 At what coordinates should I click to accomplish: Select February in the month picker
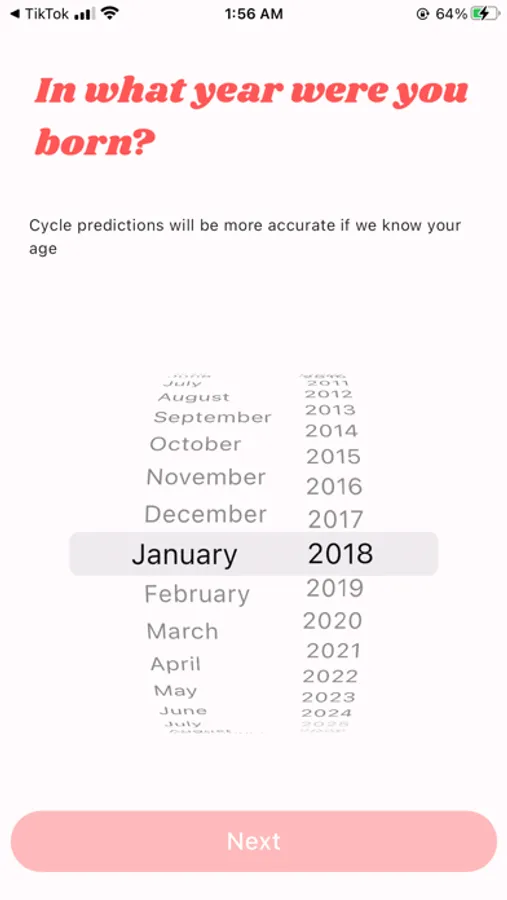[197, 595]
